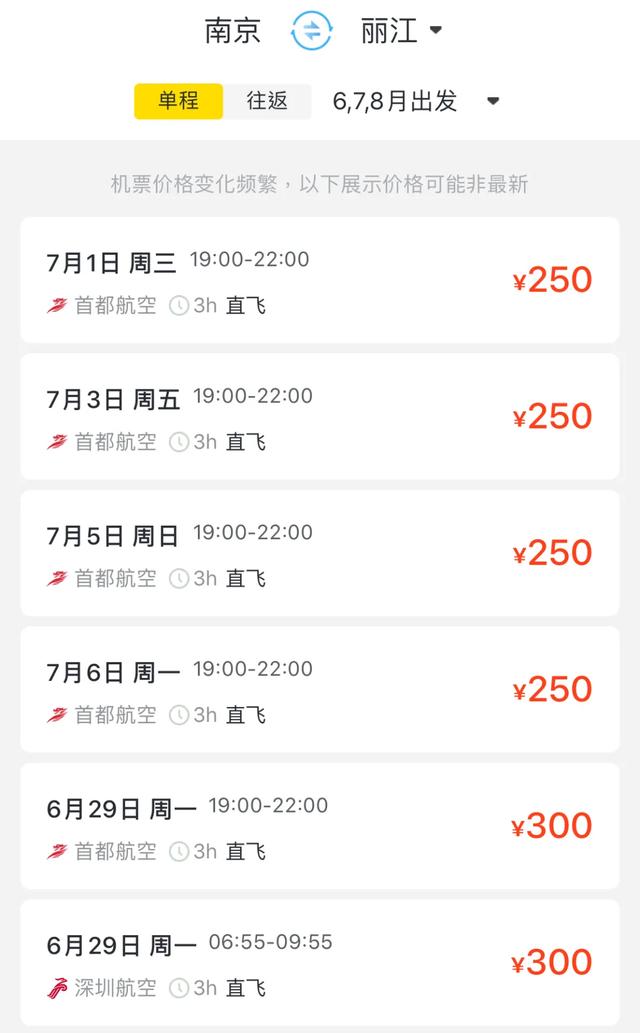Swap departure and destination cities
640x1033 pixels.
311,31
